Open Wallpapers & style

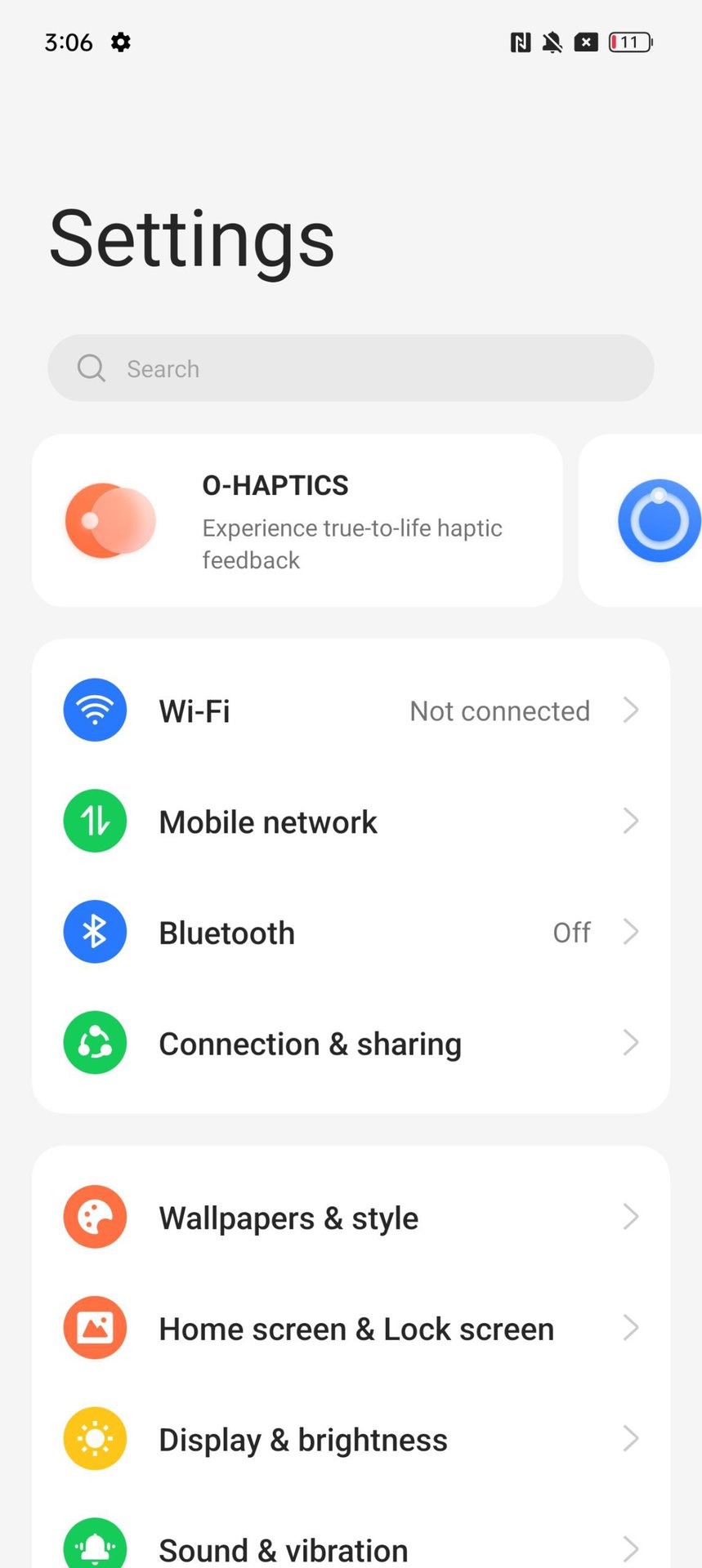coord(351,1217)
